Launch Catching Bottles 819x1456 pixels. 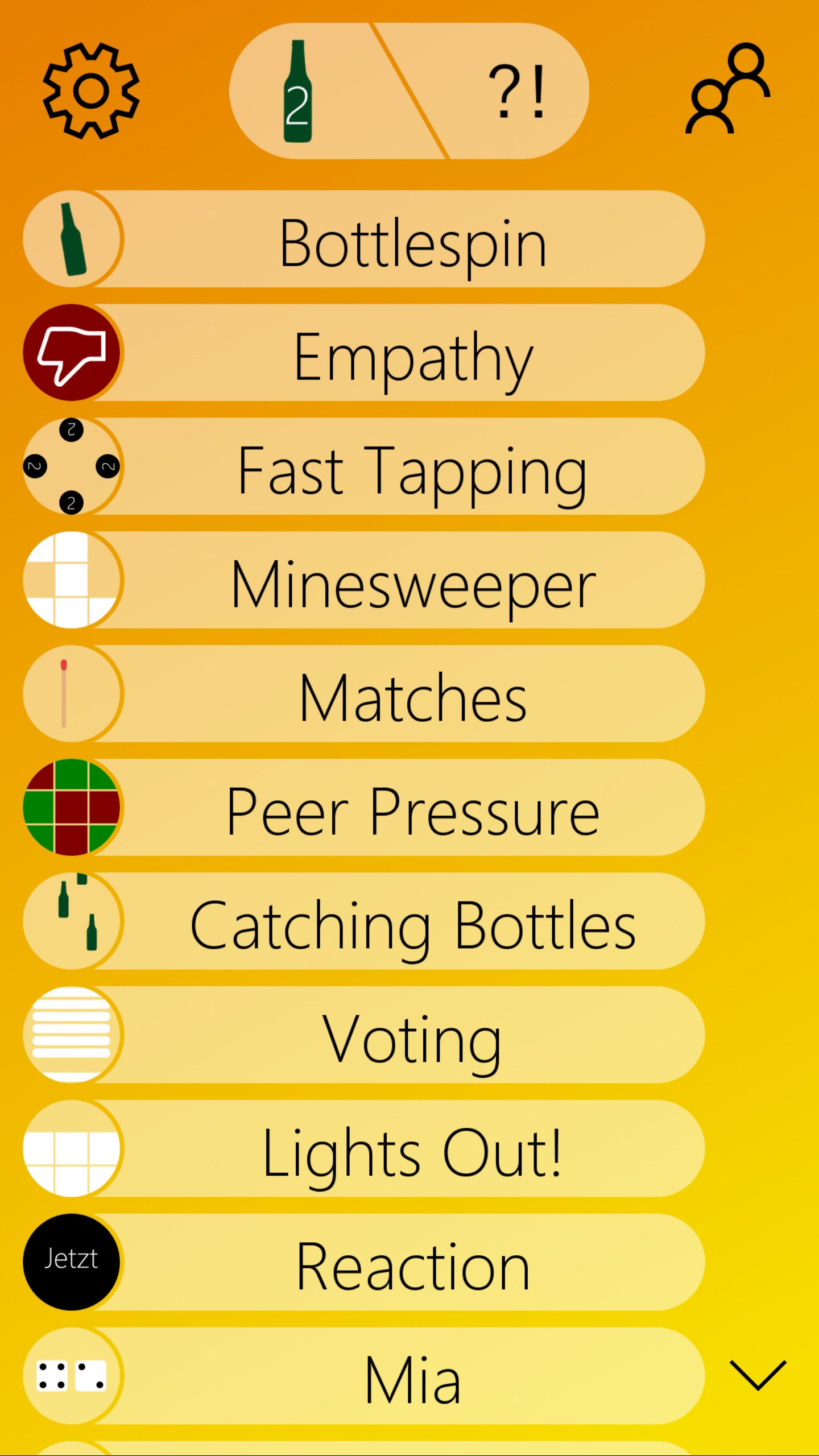398,922
